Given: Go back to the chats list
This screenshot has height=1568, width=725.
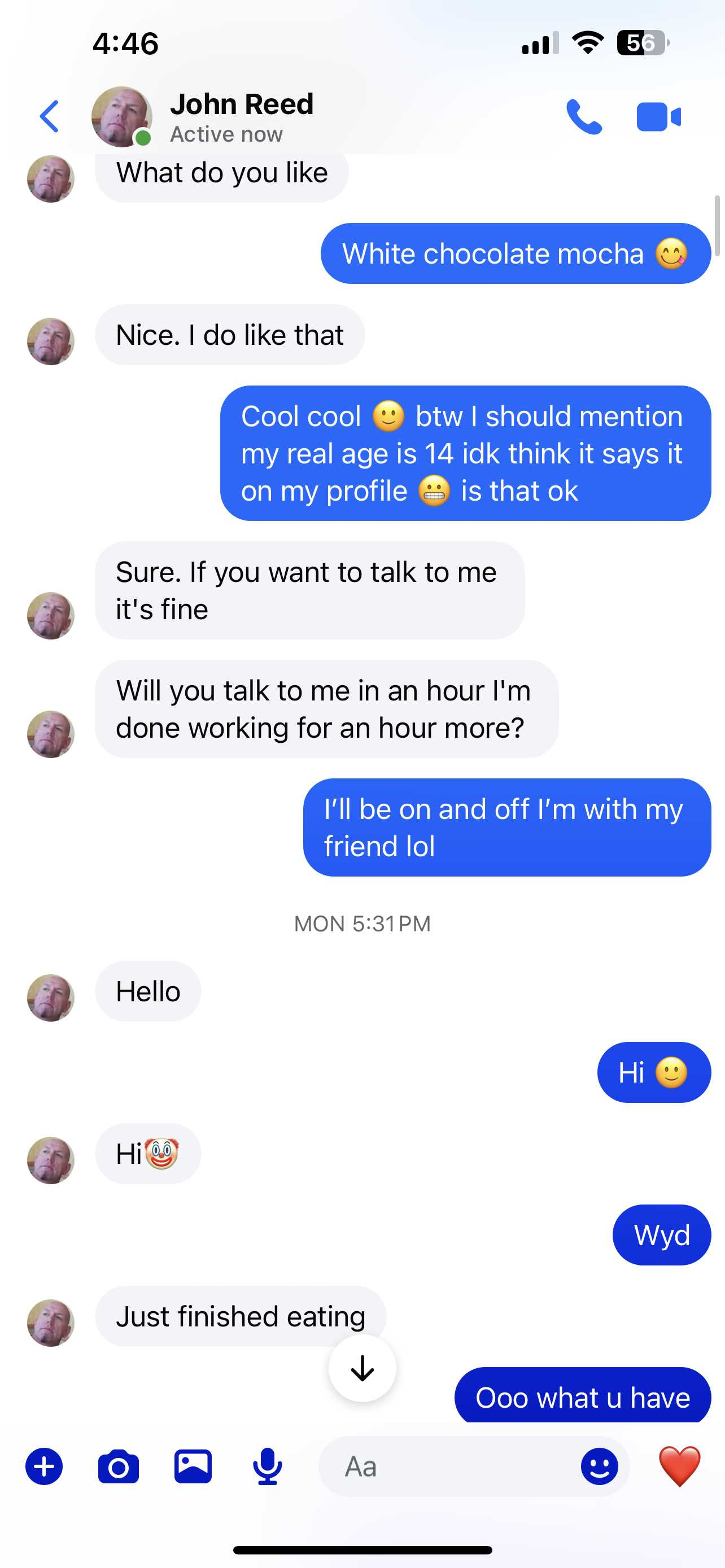Looking at the screenshot, I should coord(50,116).
